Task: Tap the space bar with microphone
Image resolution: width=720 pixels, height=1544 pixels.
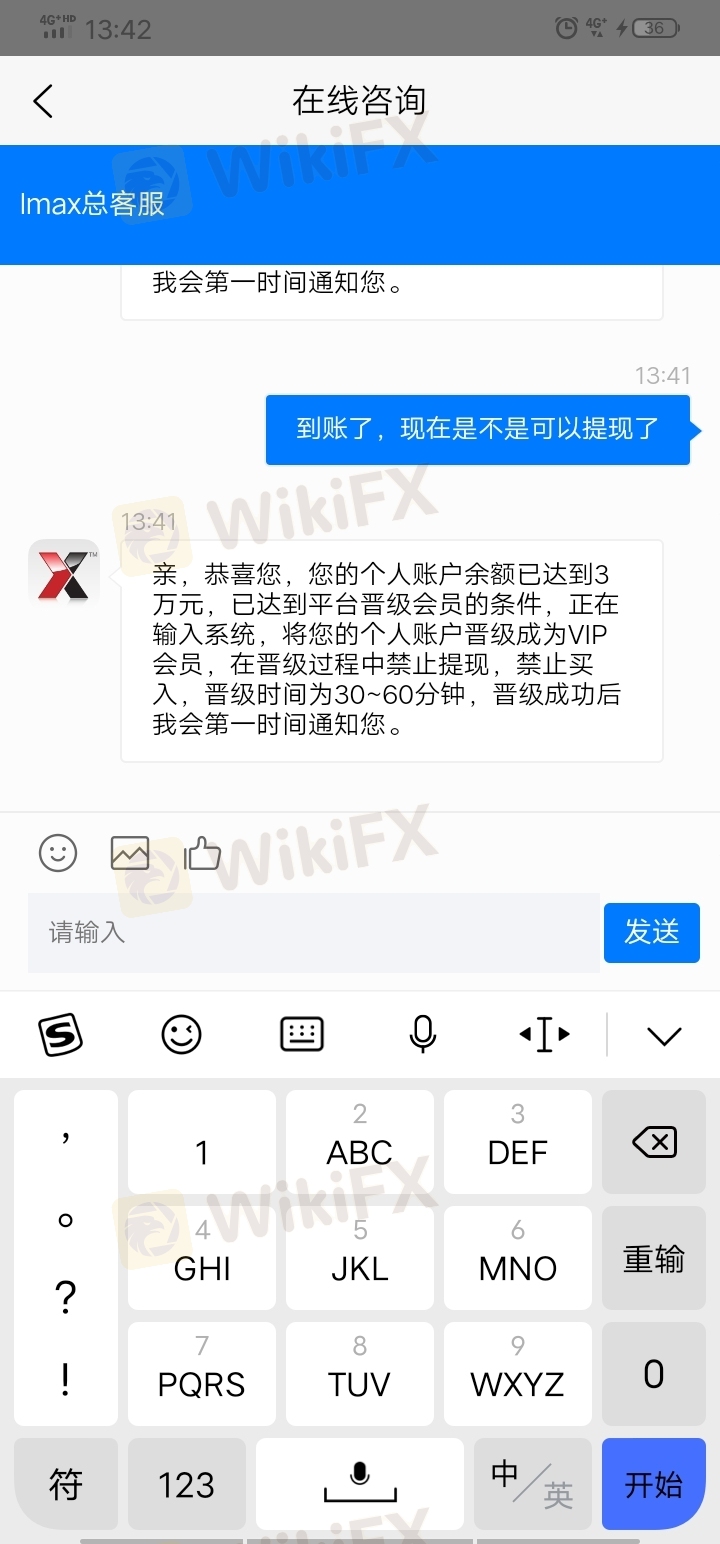Action: [360, 1484]
